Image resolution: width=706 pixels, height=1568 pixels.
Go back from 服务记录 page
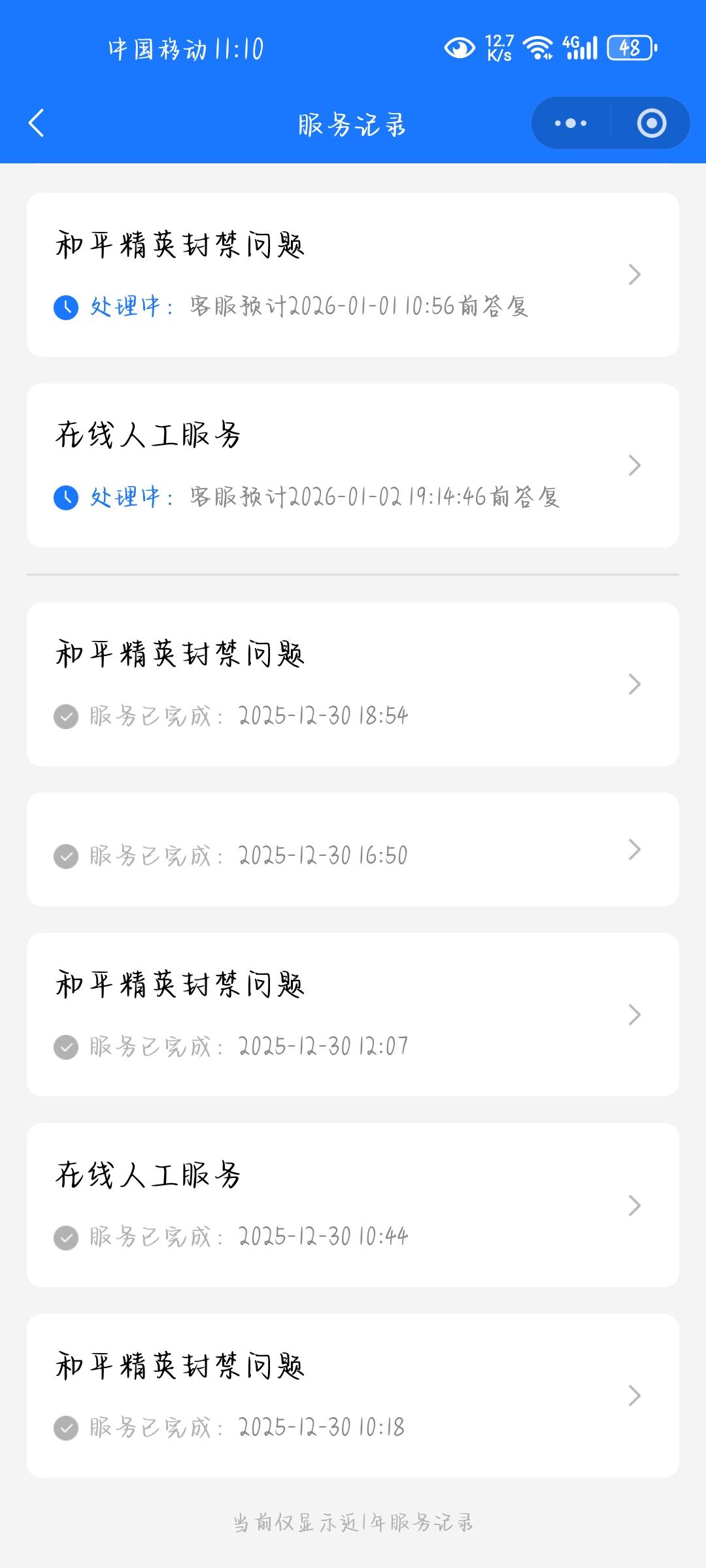point(37,123)
